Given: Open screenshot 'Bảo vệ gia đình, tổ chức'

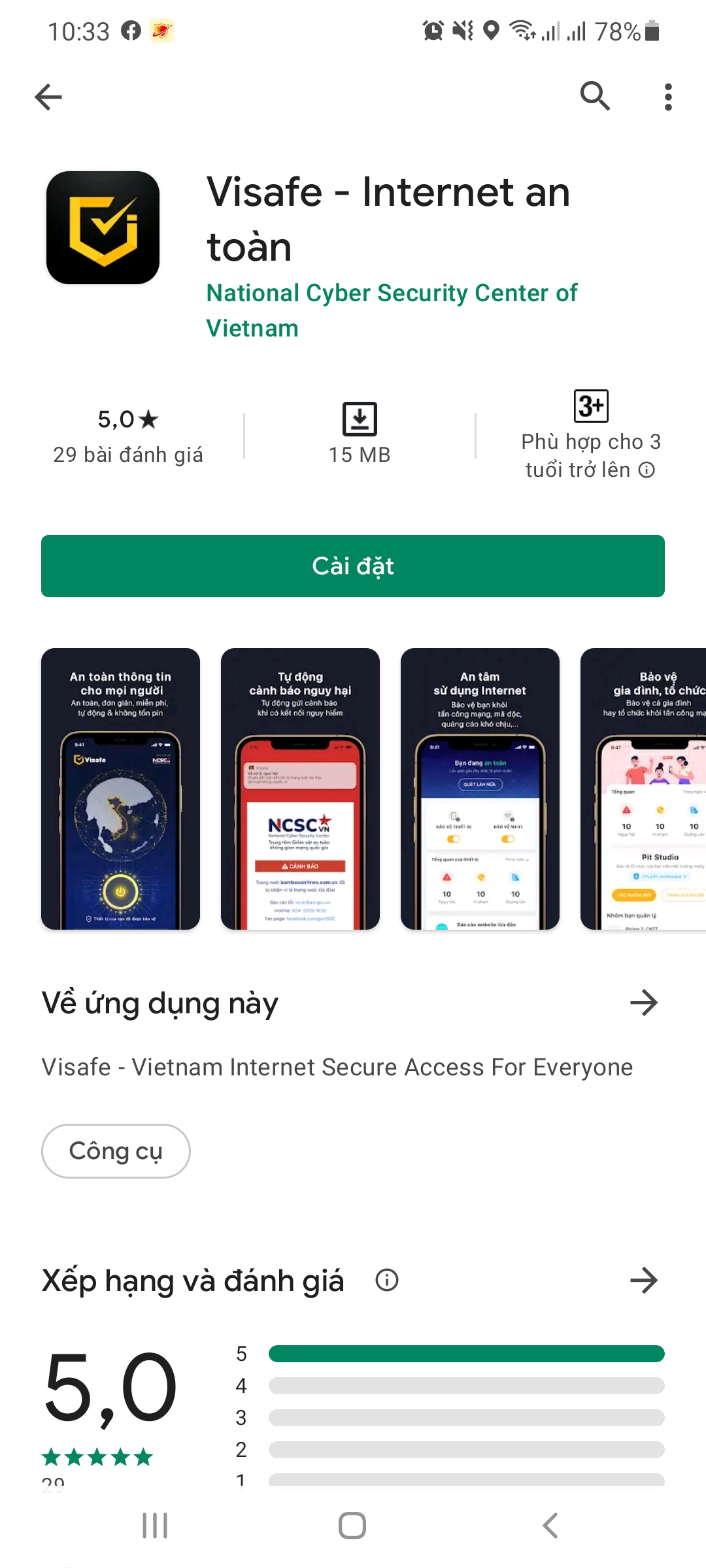Looking at the screenshot, I should [x=644, y=789].
